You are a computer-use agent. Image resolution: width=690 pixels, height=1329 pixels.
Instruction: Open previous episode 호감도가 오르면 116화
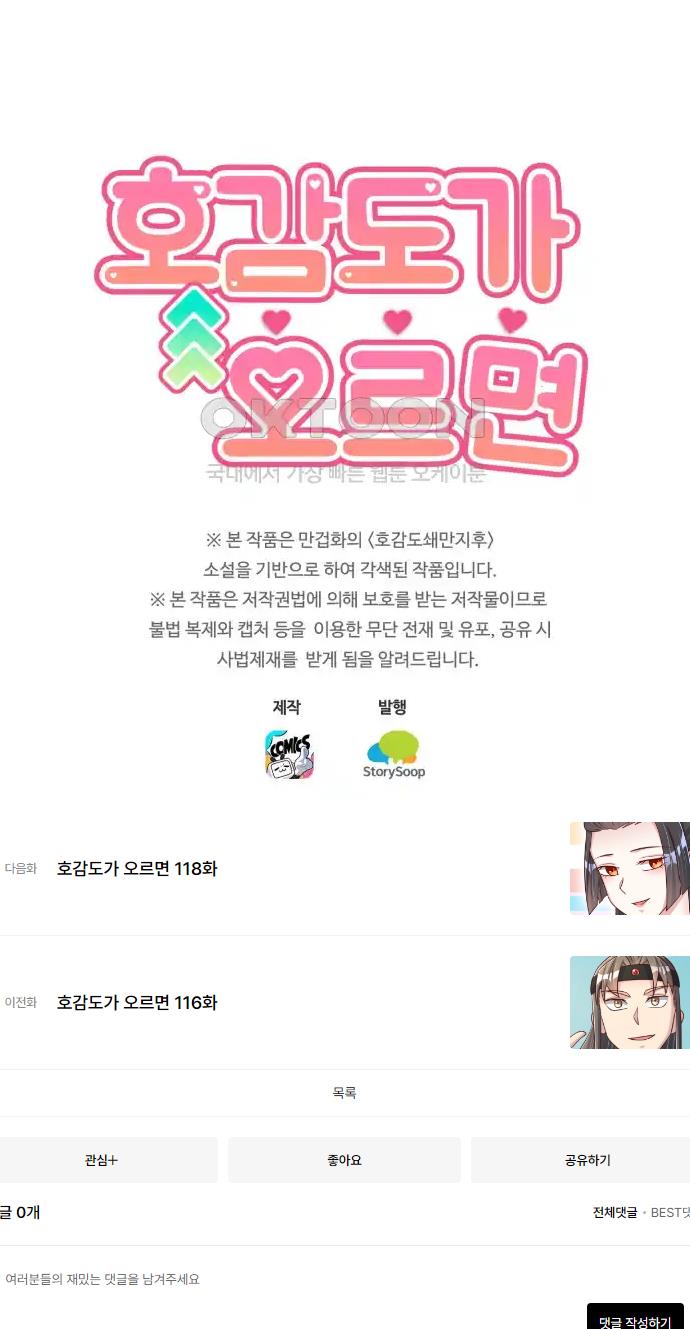pos(137,1002)
